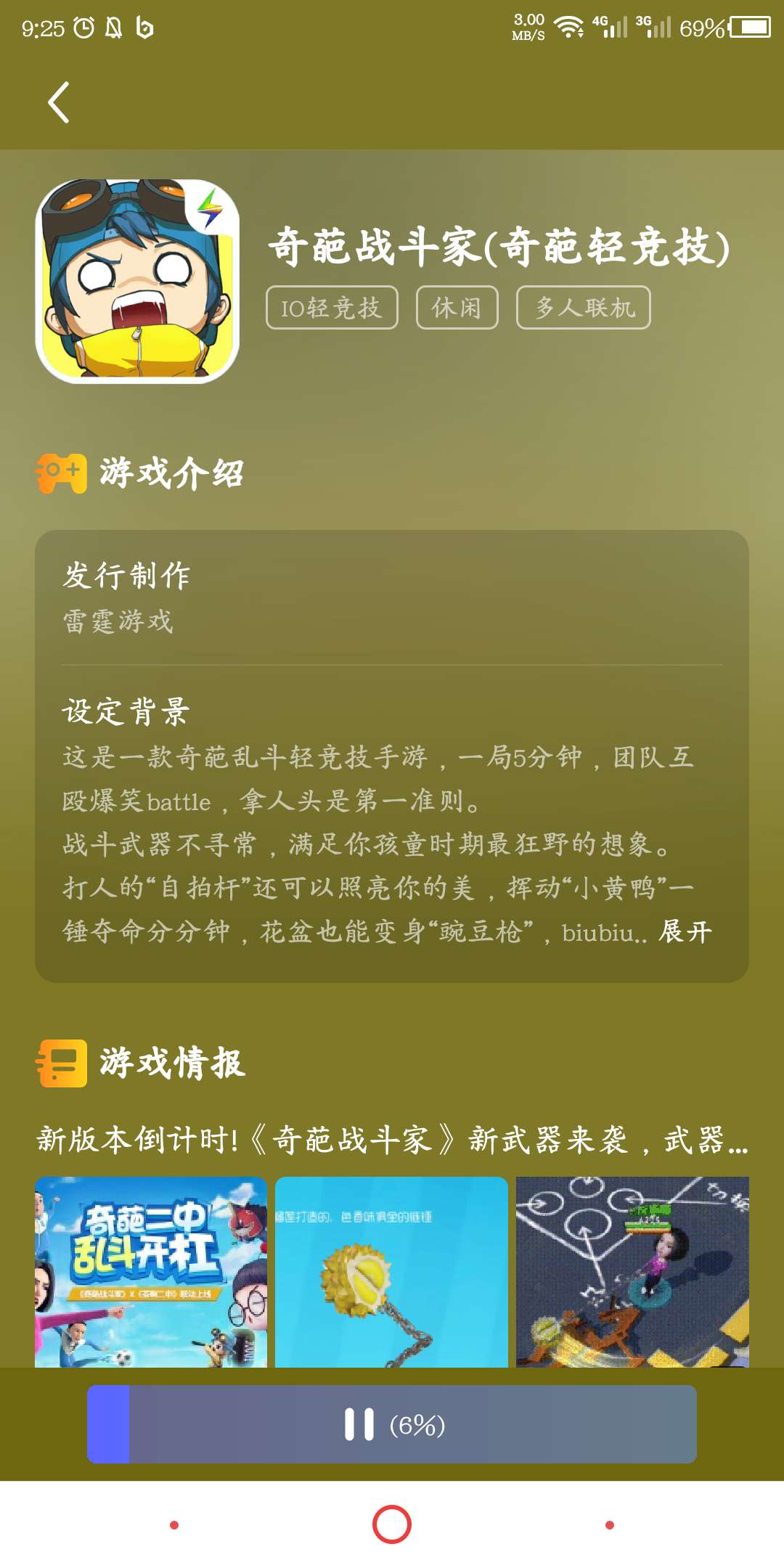Go back using the top arrow
This screenshot has width=784, height=1568.
click(x=59, y=102)
